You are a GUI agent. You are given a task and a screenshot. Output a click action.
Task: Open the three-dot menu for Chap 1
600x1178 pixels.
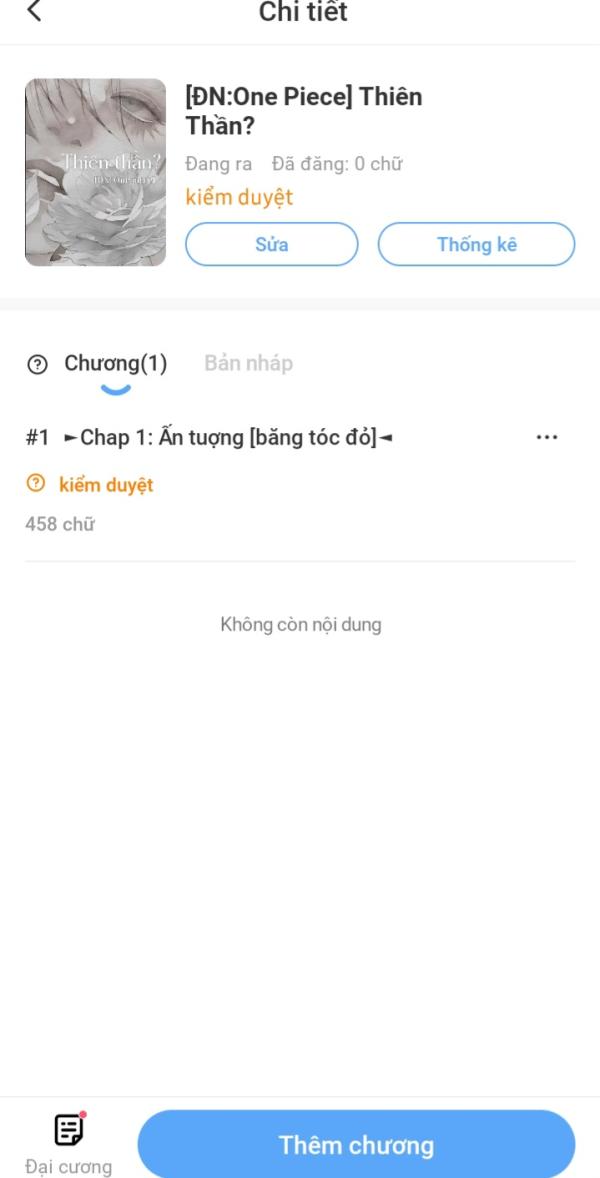point(546,438)
